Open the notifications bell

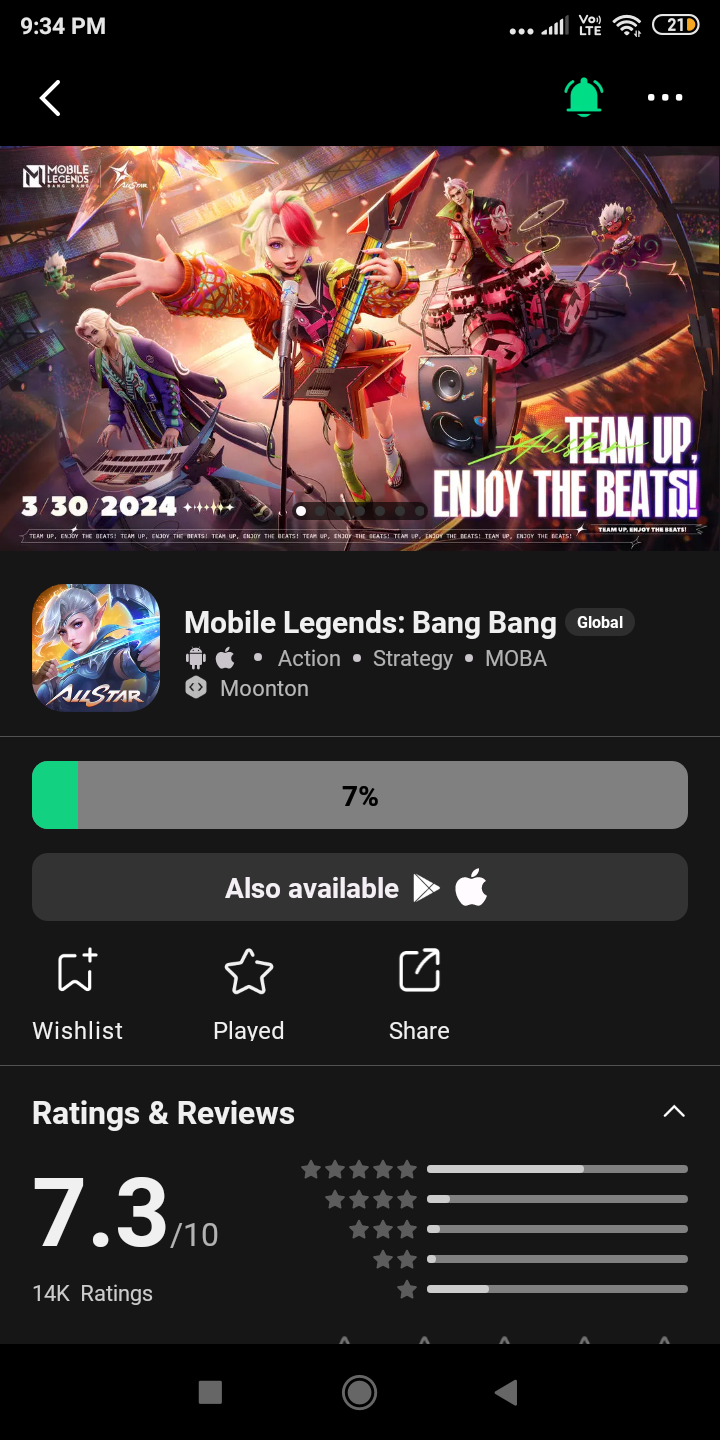coord(584,97)
